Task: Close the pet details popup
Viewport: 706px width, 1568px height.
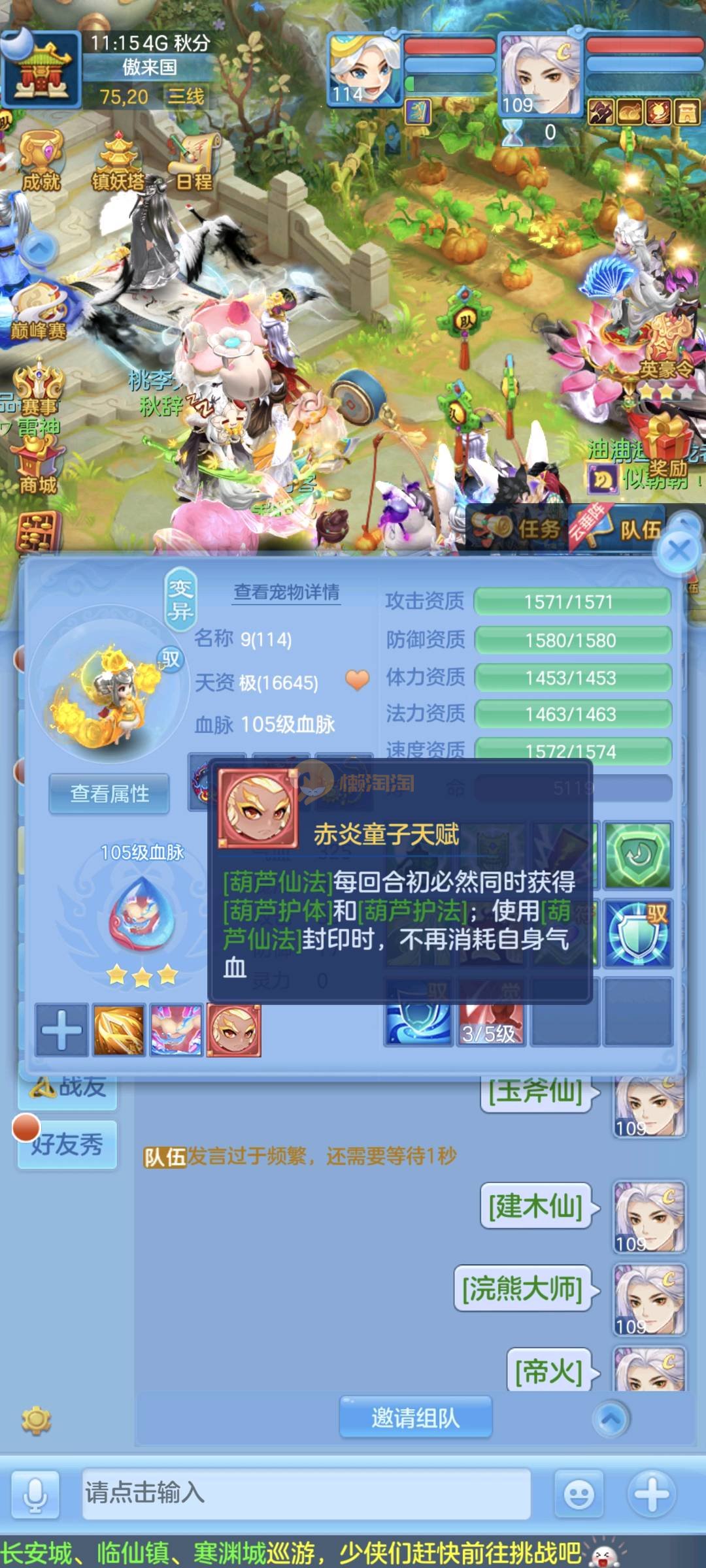Action: click(679, 550)
